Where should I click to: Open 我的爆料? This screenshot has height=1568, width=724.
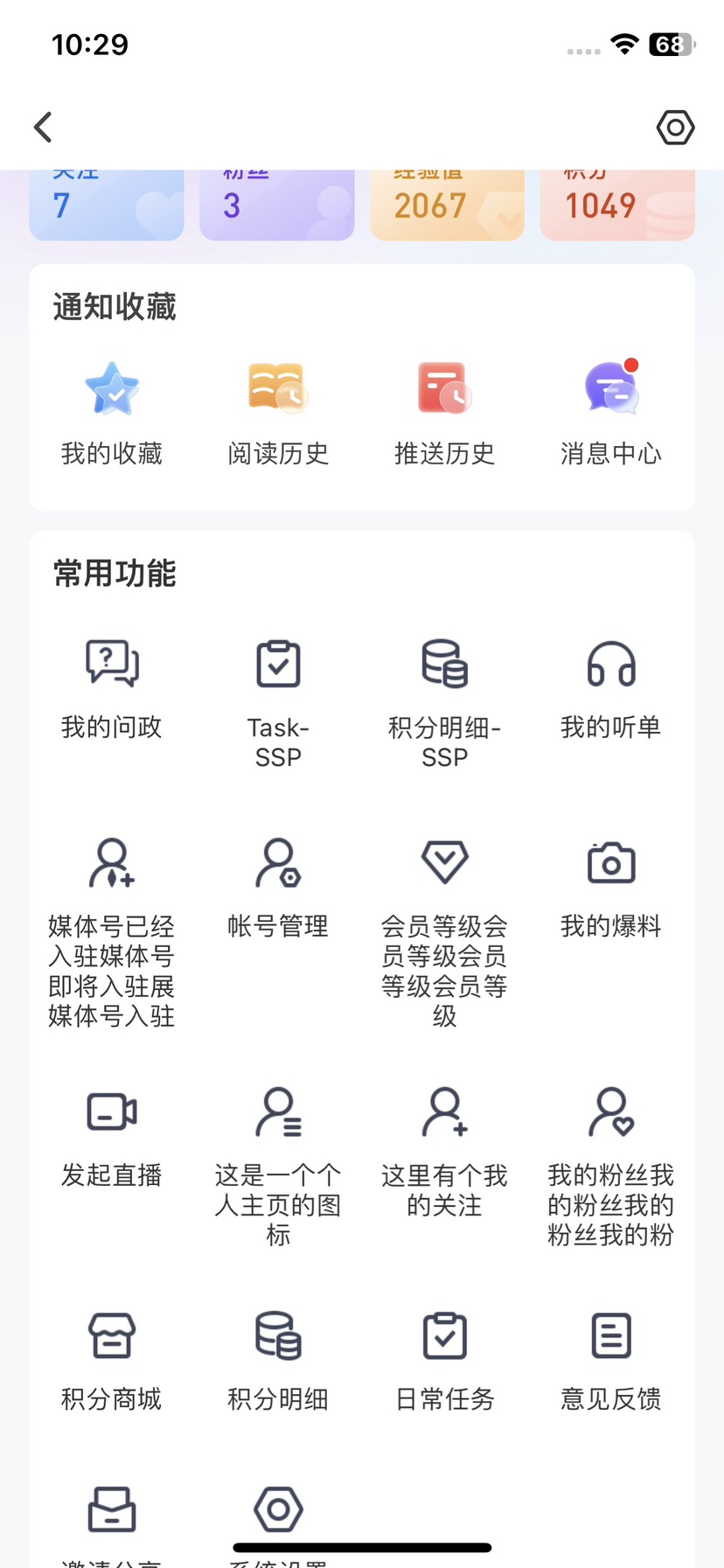[x=611, y=888]
